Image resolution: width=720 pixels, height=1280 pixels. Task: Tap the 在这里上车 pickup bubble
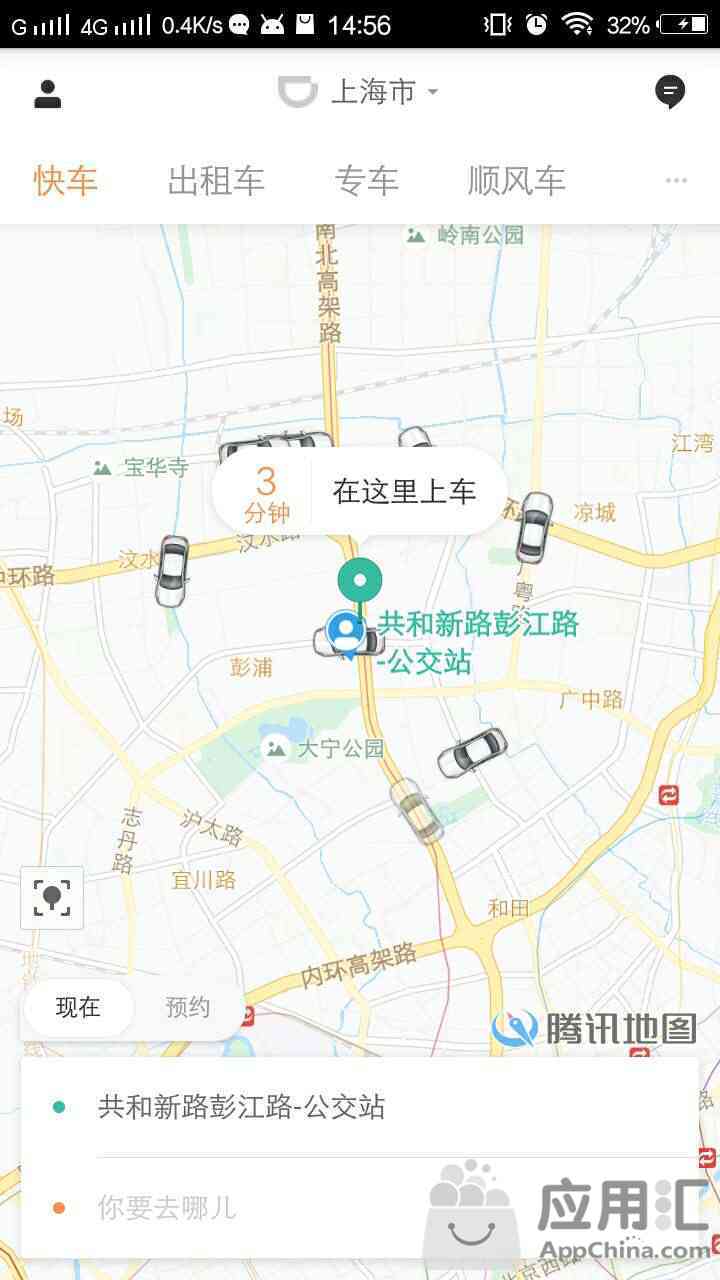pyautogui.click(x=404, y=491)
